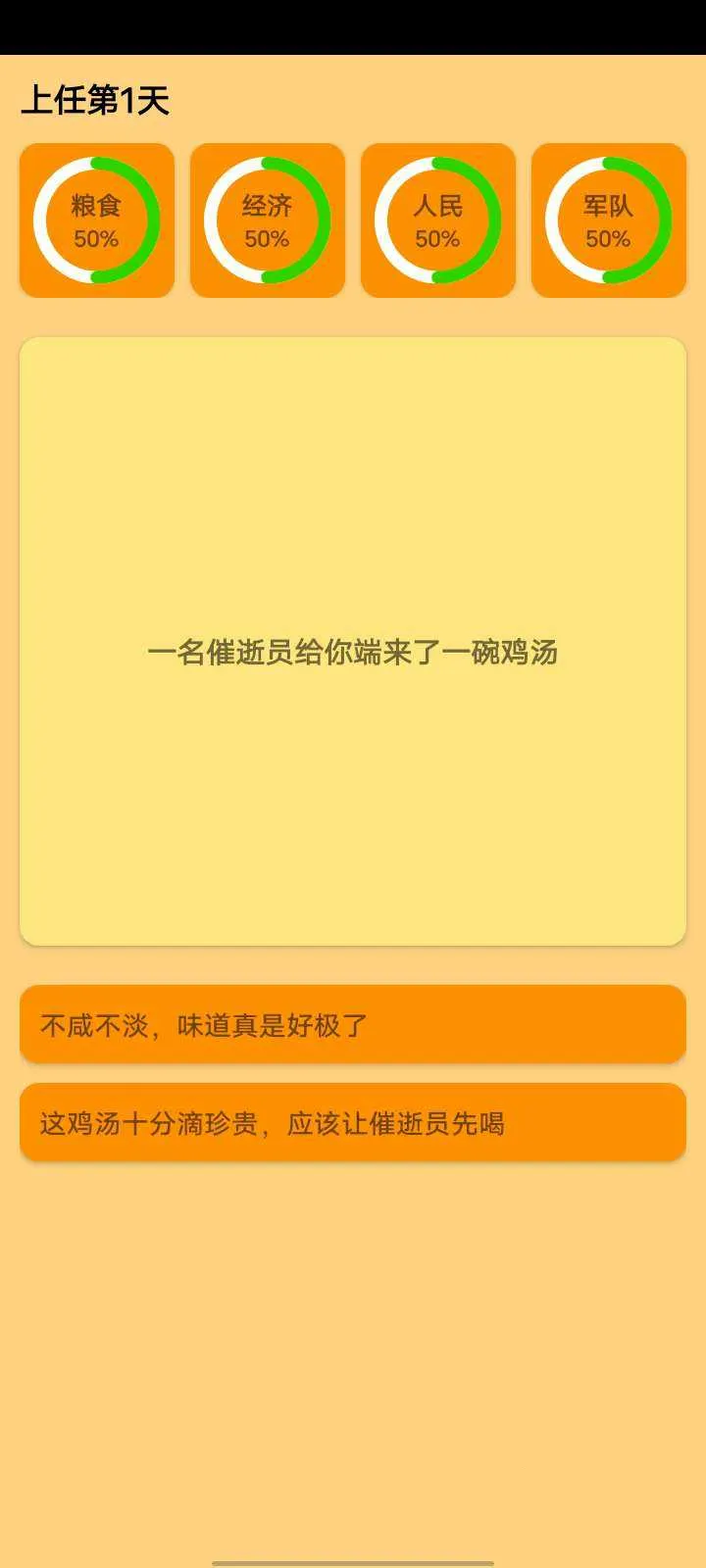Select '这鸡汤十分滴珍贵，应该让催逝员先喝' option
The image size is (706, 1568).
tap(352, 1123)
